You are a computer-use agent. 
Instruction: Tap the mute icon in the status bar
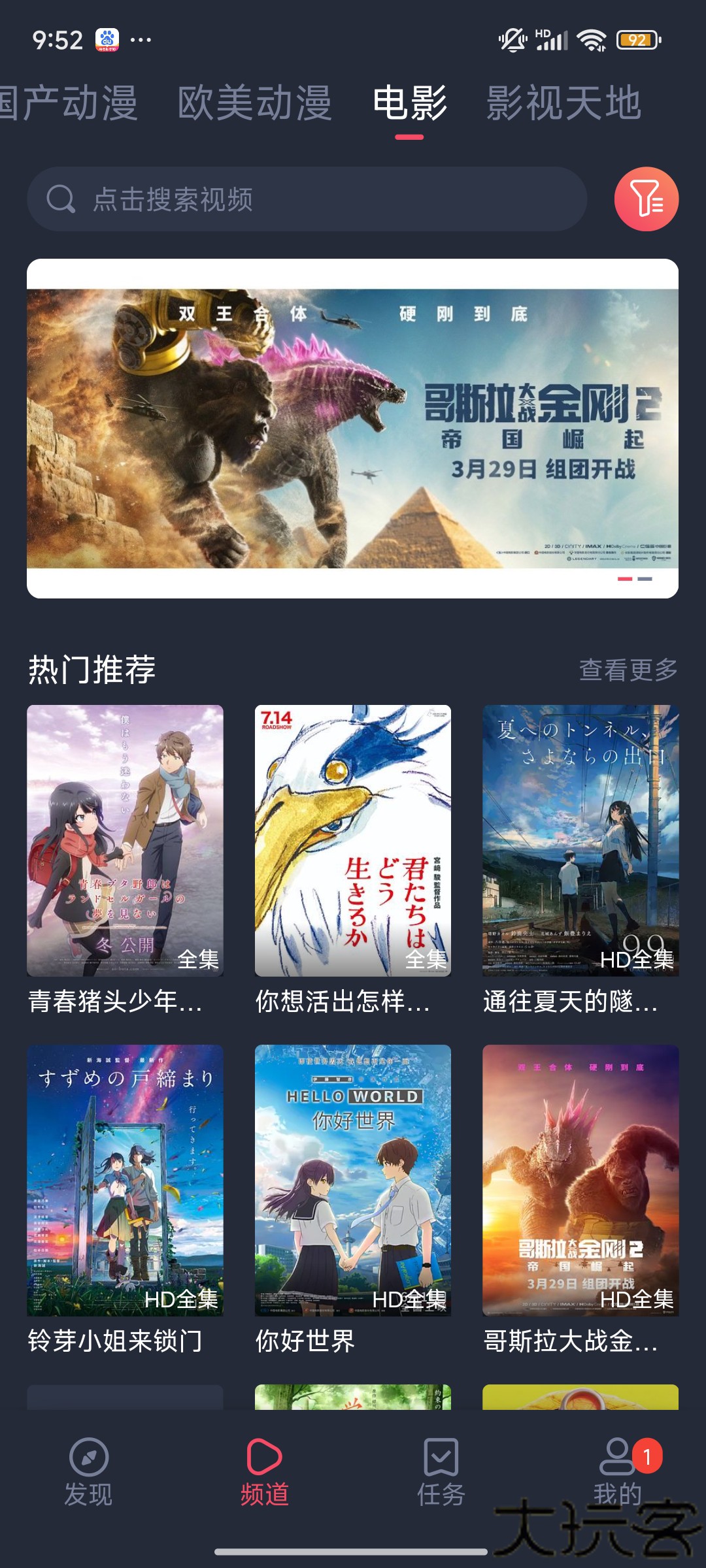pos(513,39)
